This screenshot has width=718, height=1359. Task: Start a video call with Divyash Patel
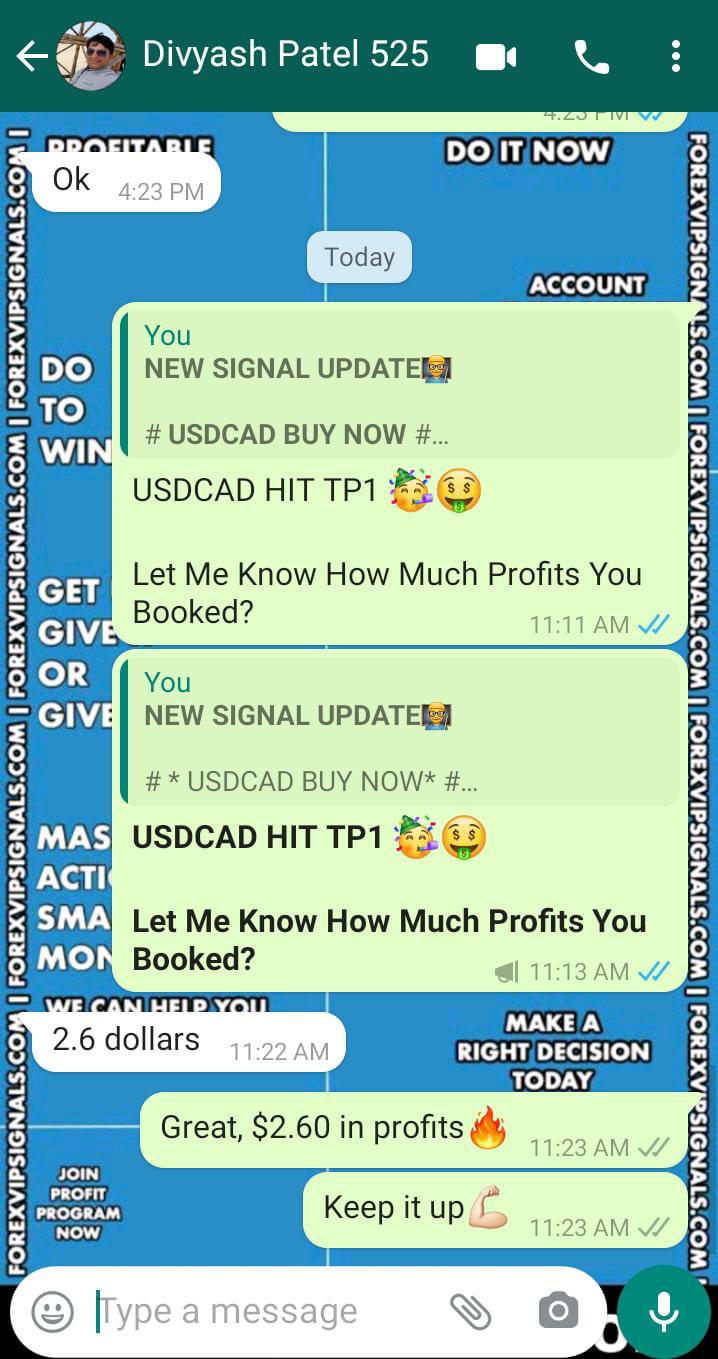(495, 57)
